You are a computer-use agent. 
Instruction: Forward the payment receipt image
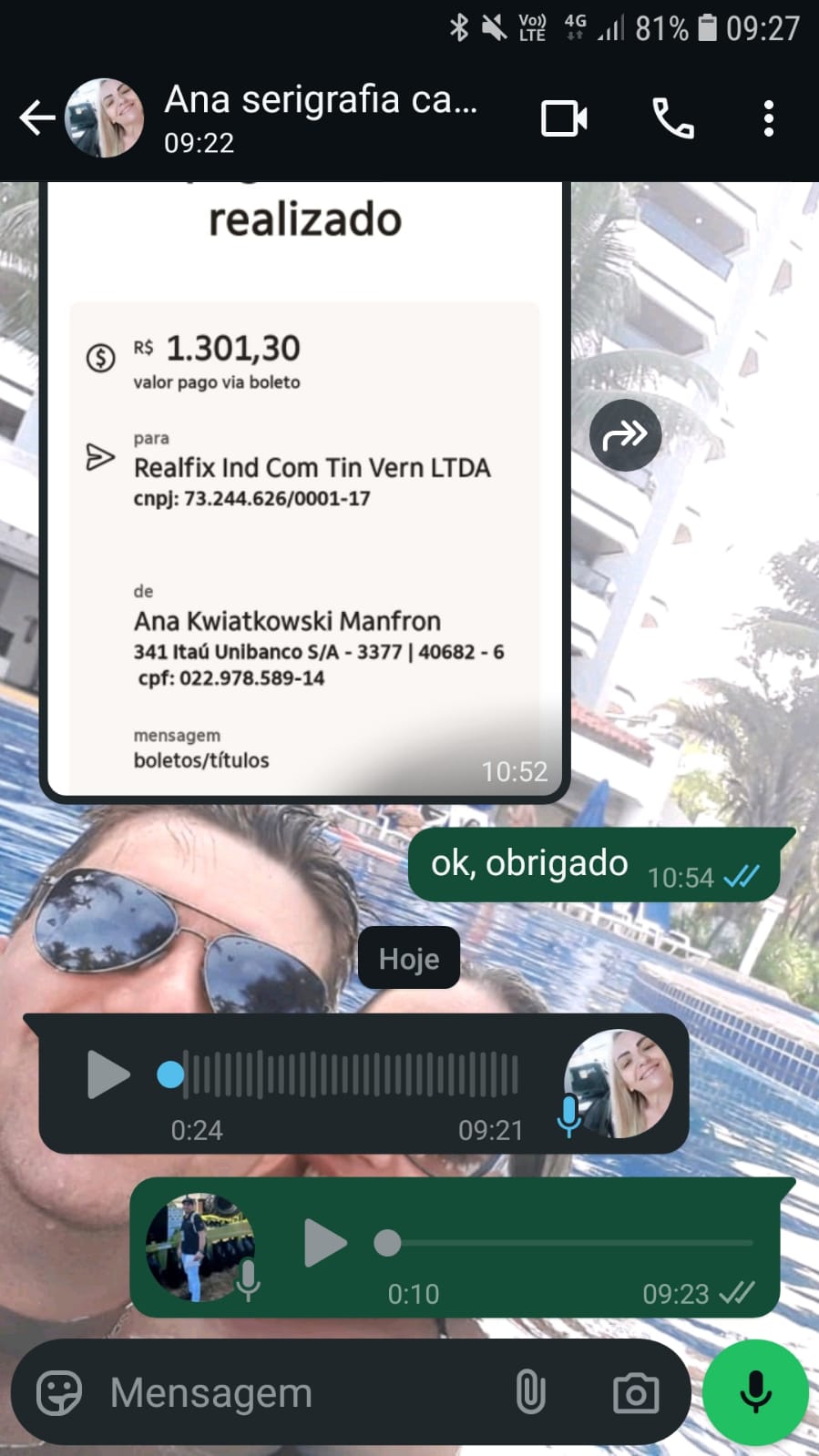(625, 435)
